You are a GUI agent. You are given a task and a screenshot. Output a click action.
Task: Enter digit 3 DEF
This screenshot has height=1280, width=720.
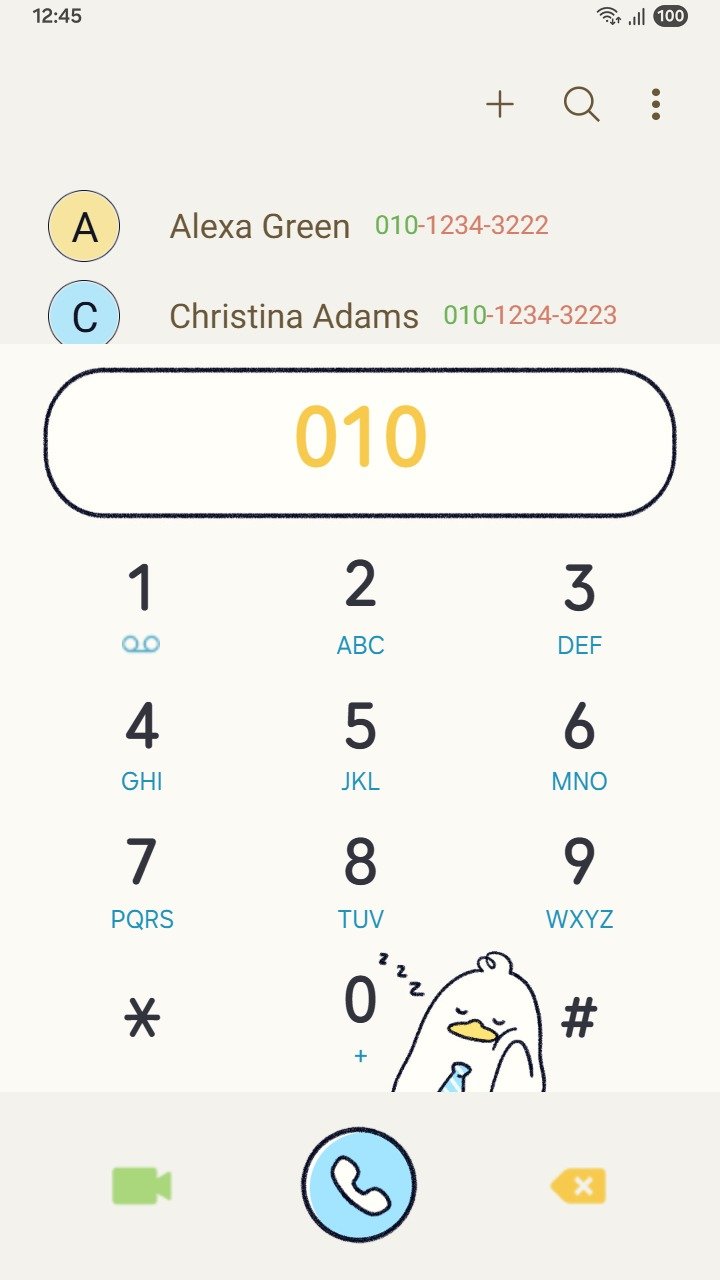click(579, 603)
